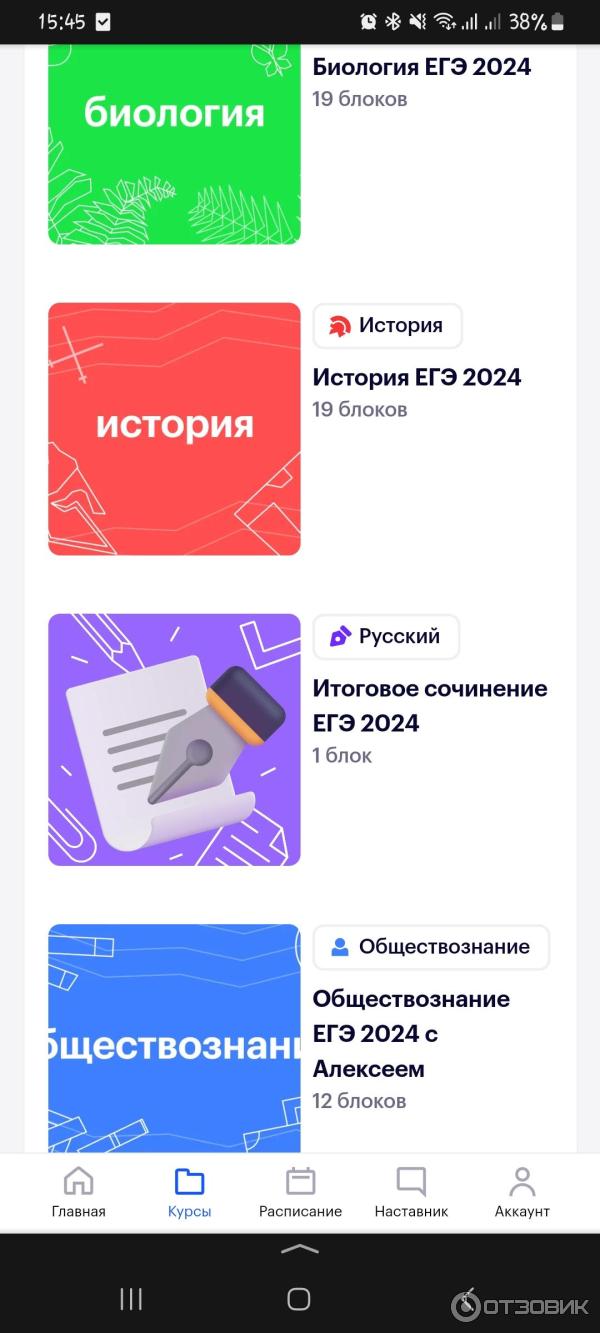
Task: Select the Обществознание subject chip
Action: click(x=431, y=947)
